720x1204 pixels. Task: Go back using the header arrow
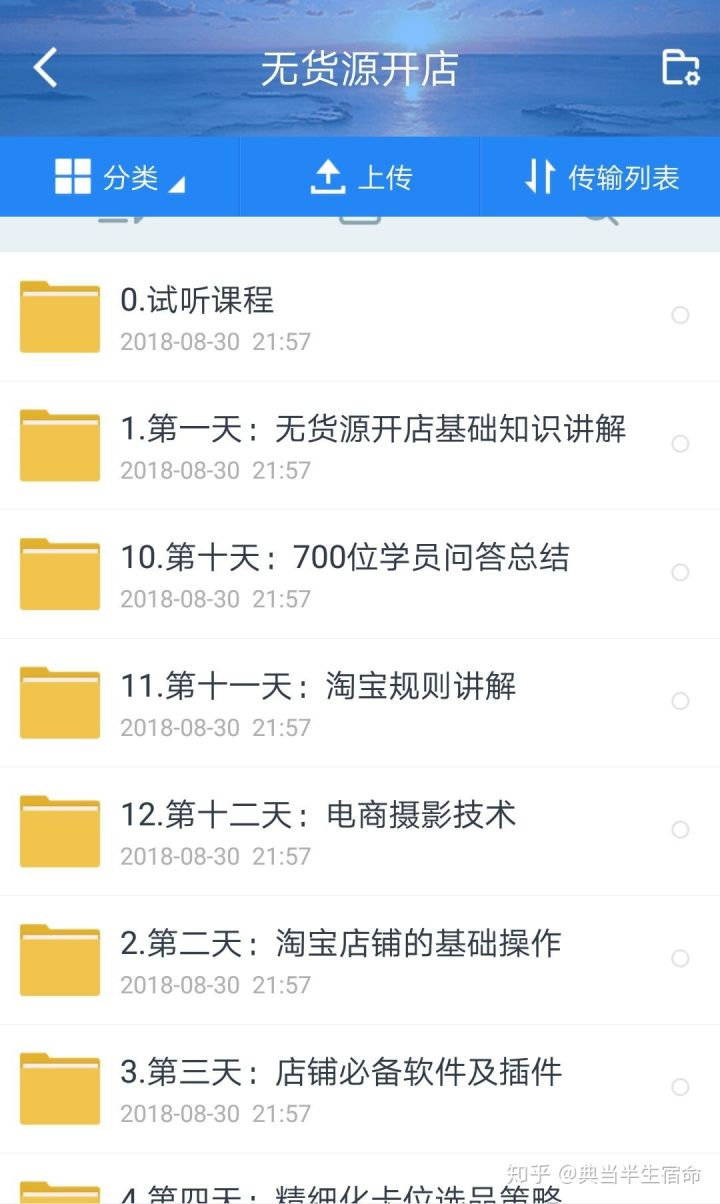point(46,68)
